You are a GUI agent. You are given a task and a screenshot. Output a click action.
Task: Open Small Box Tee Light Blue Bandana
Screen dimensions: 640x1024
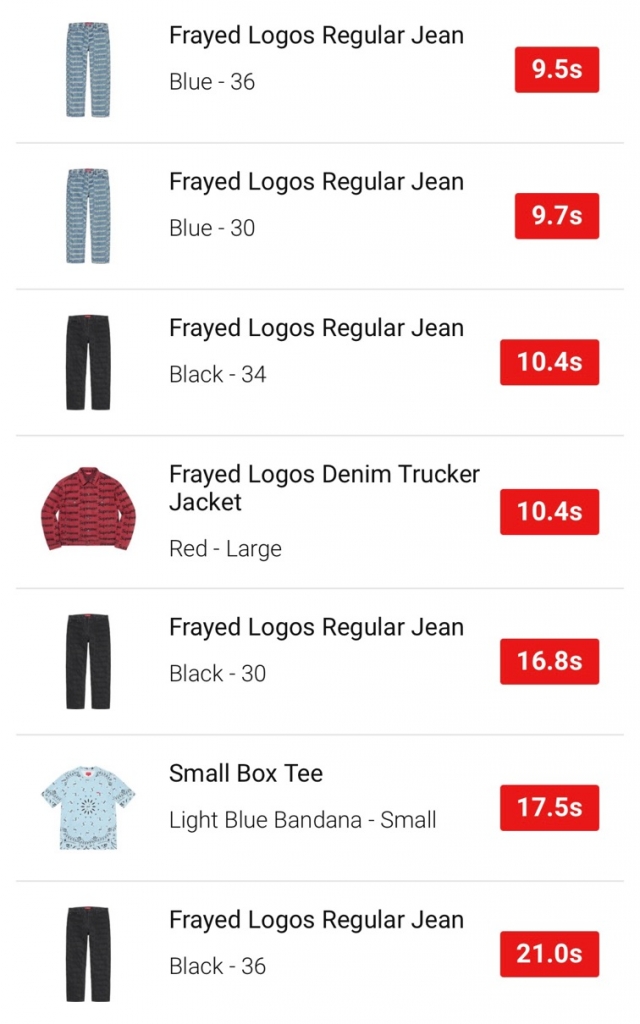246,775
